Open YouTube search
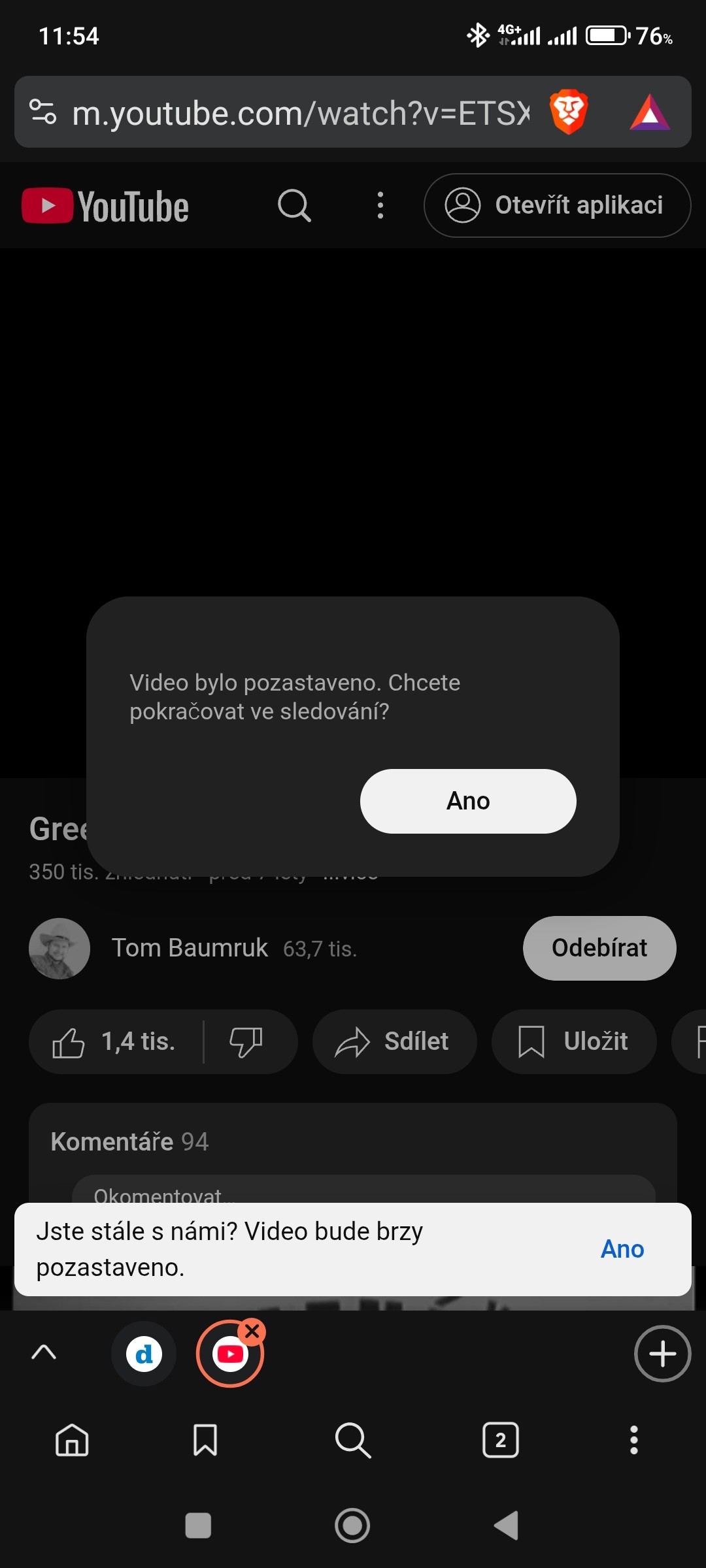Image resolution: width=706 pixels, height=1568 pixels. [294, 206]
